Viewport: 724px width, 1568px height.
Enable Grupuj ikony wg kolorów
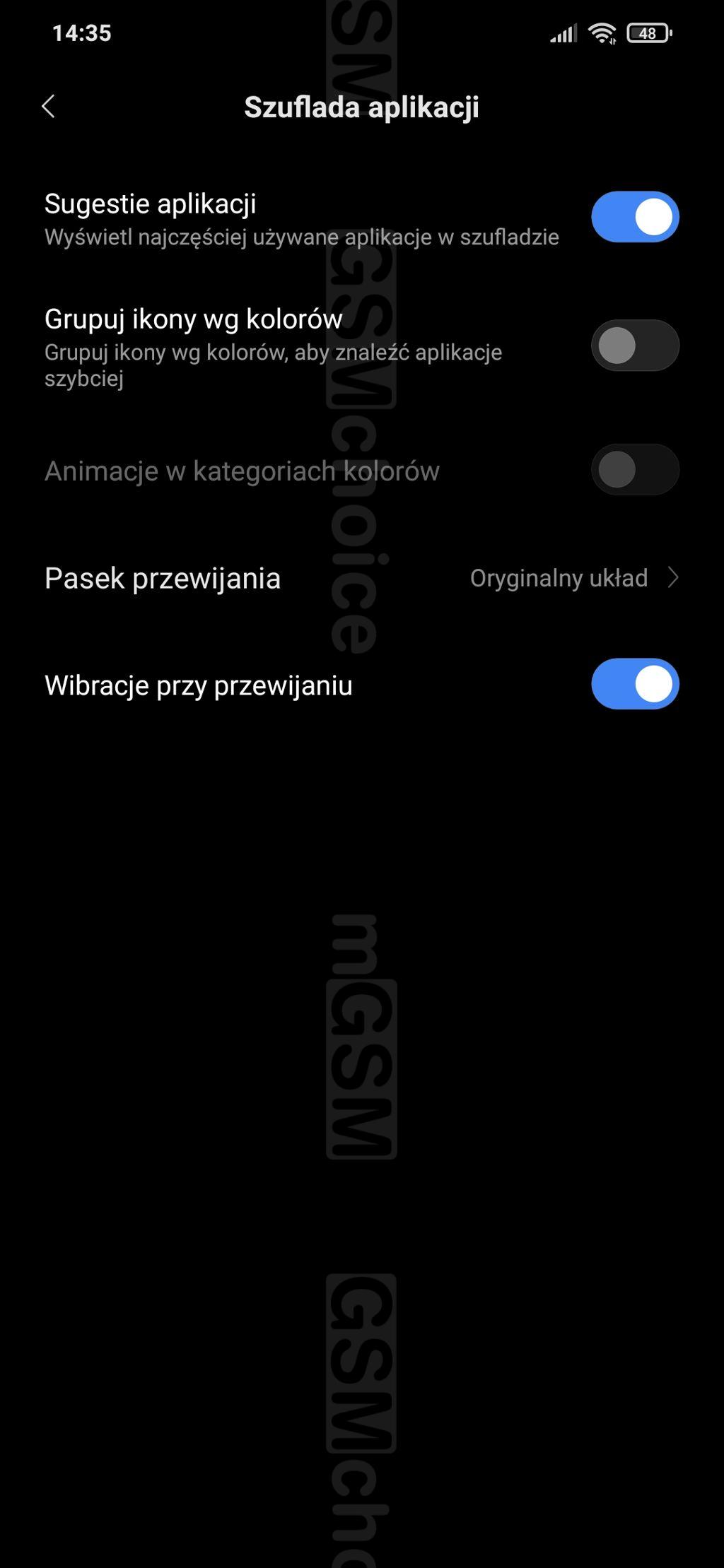coord(634,346)
